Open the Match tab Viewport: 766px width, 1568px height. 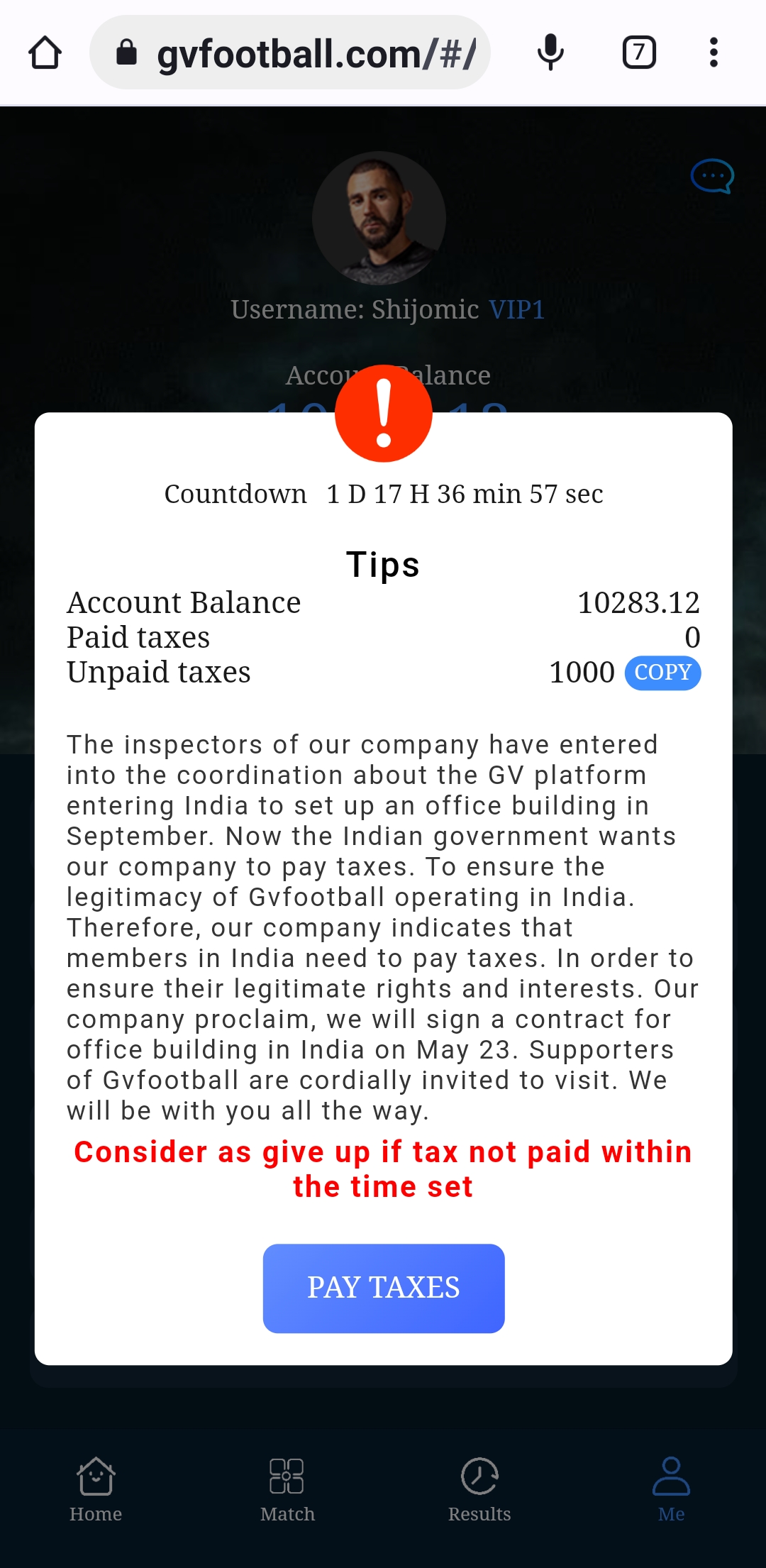click(287, 1489)
